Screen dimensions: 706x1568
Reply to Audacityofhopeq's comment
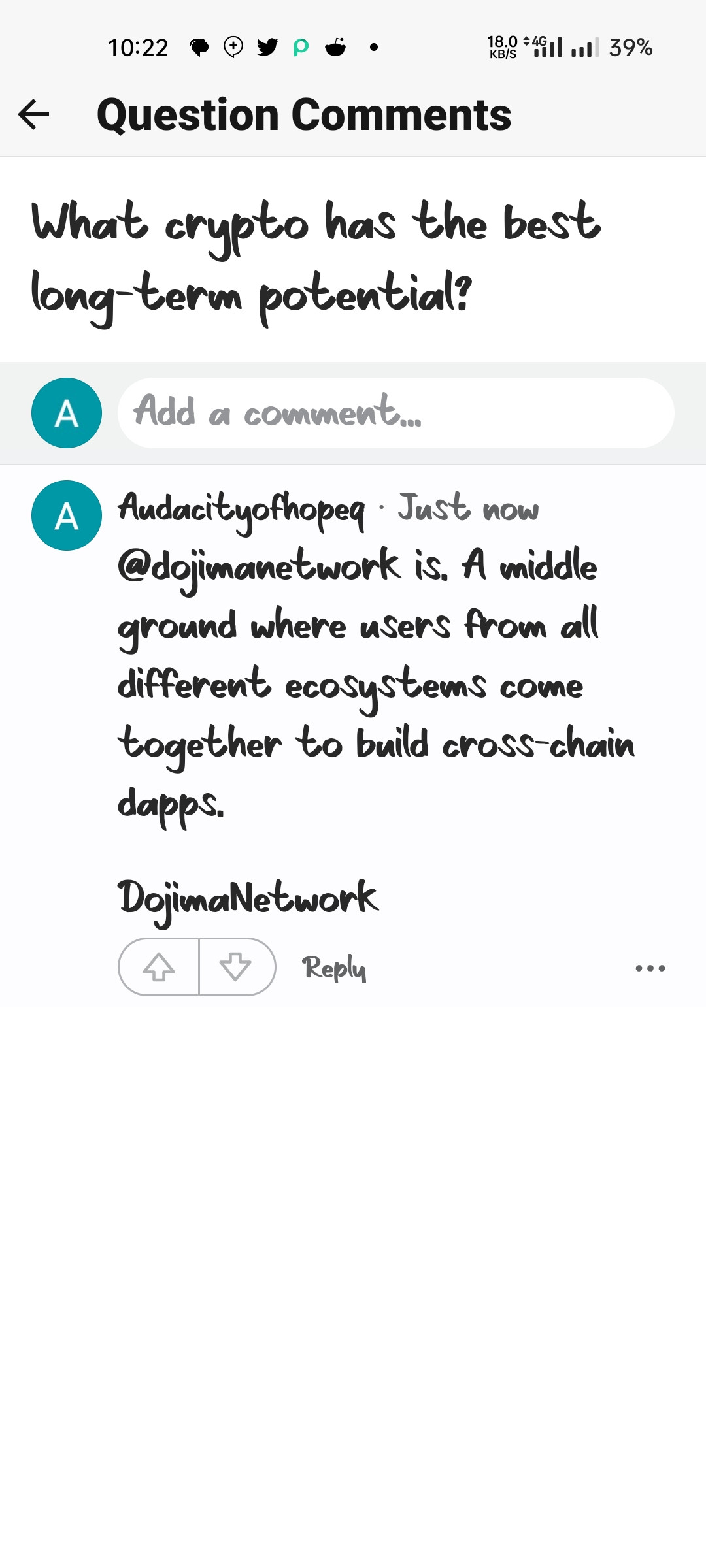tap(333, 968)
